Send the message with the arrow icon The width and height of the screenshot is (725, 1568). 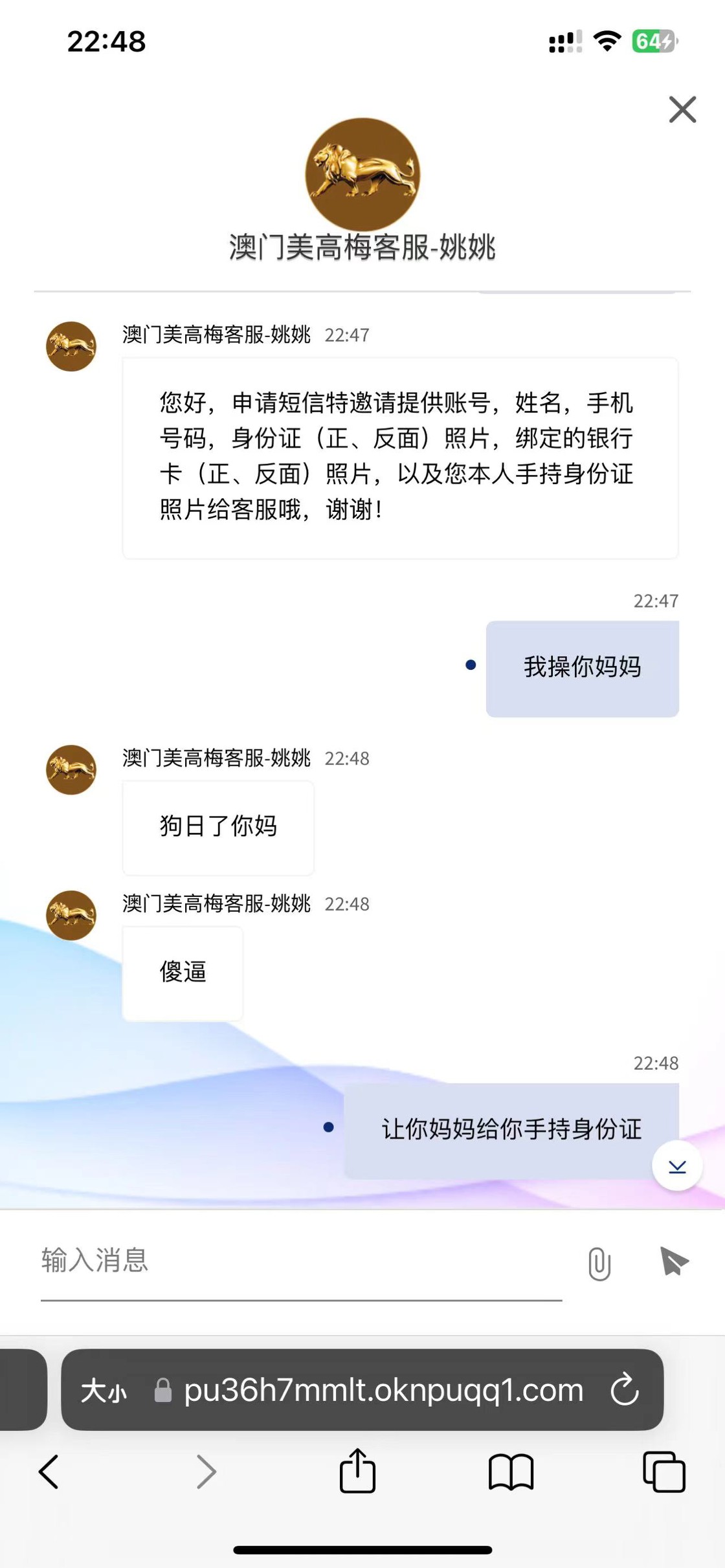click(674, 1261)
